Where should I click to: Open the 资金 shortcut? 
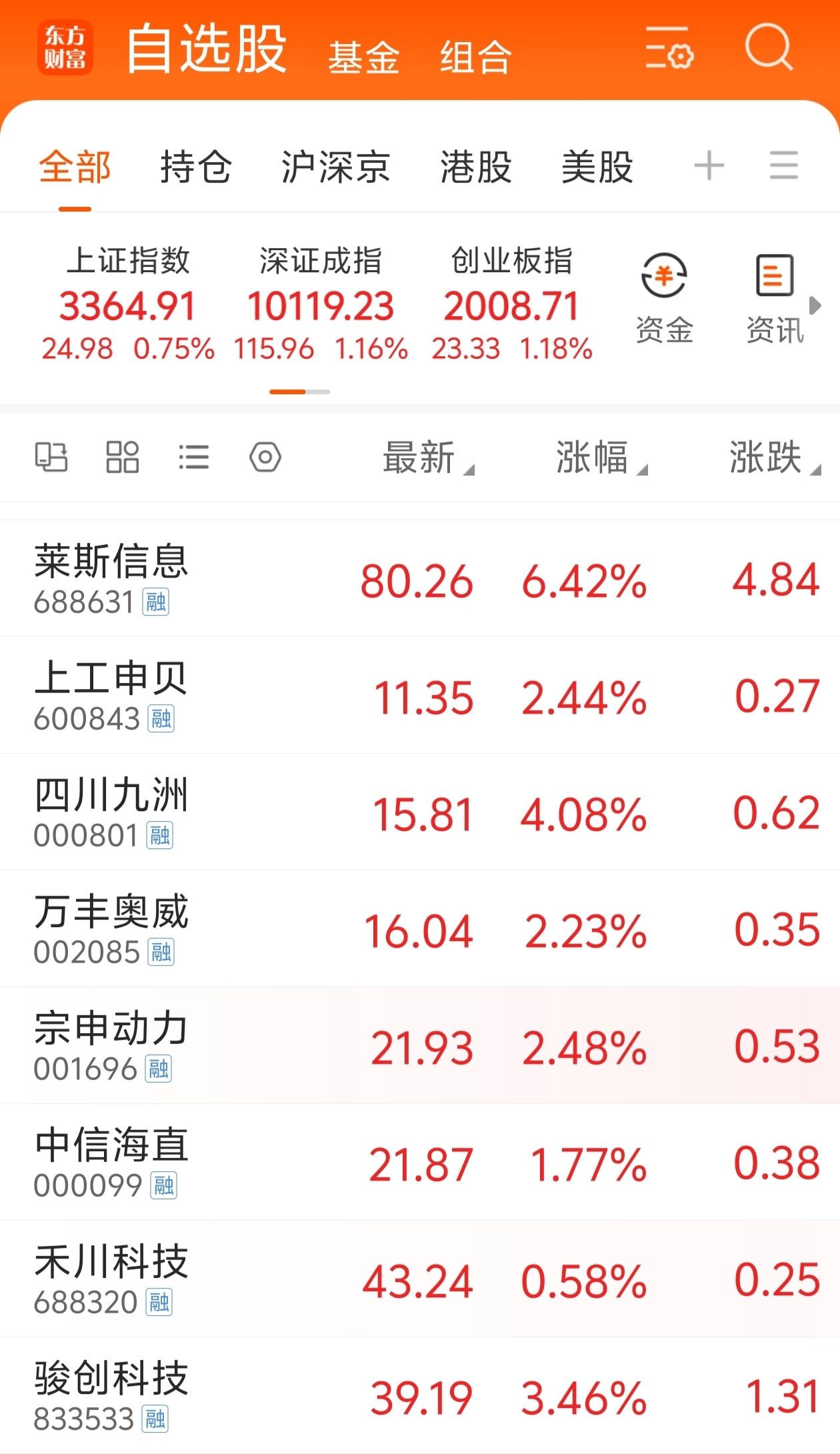click(x=664, y=299)
